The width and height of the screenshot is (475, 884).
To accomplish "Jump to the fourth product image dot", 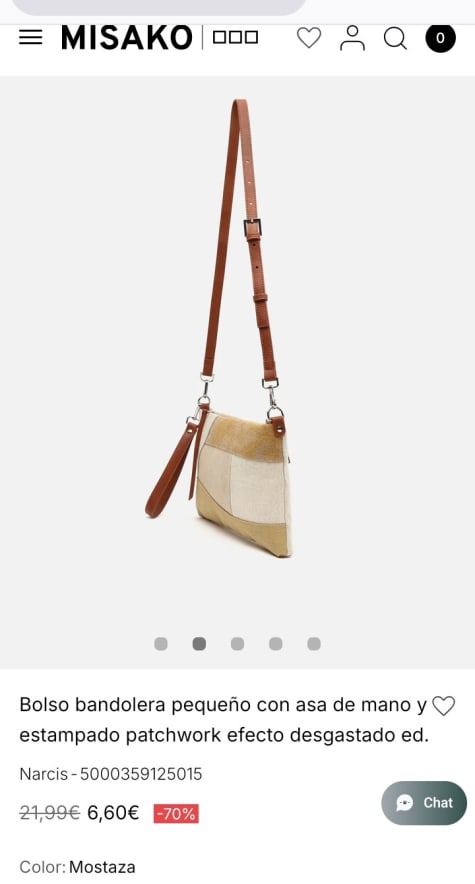I will [x=276, y=644].
